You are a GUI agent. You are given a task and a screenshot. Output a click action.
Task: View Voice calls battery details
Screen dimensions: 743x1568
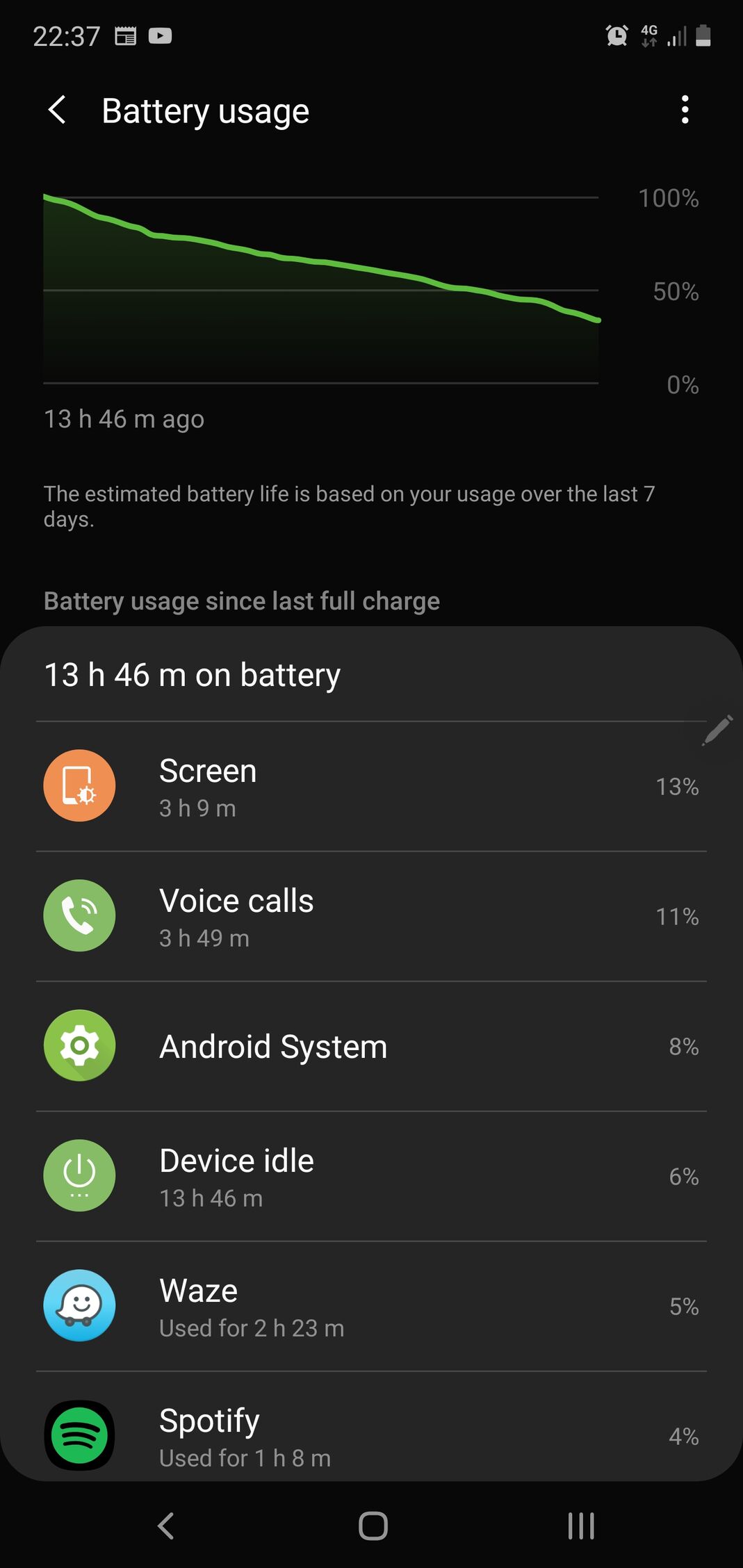pyautogui.click(x=371, y=916)
